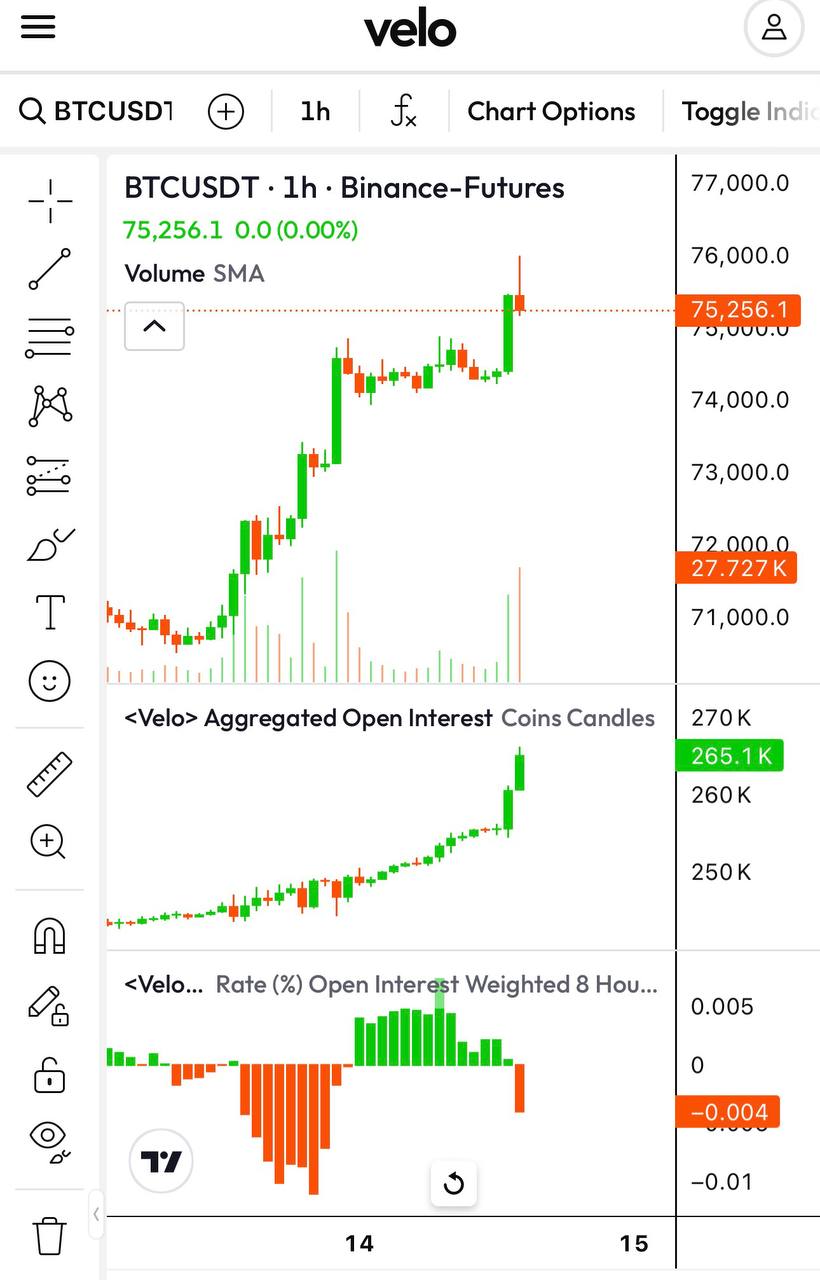Change the 1h timeframe
This screenshot has width=820, height=1280.
click(315, 111)
